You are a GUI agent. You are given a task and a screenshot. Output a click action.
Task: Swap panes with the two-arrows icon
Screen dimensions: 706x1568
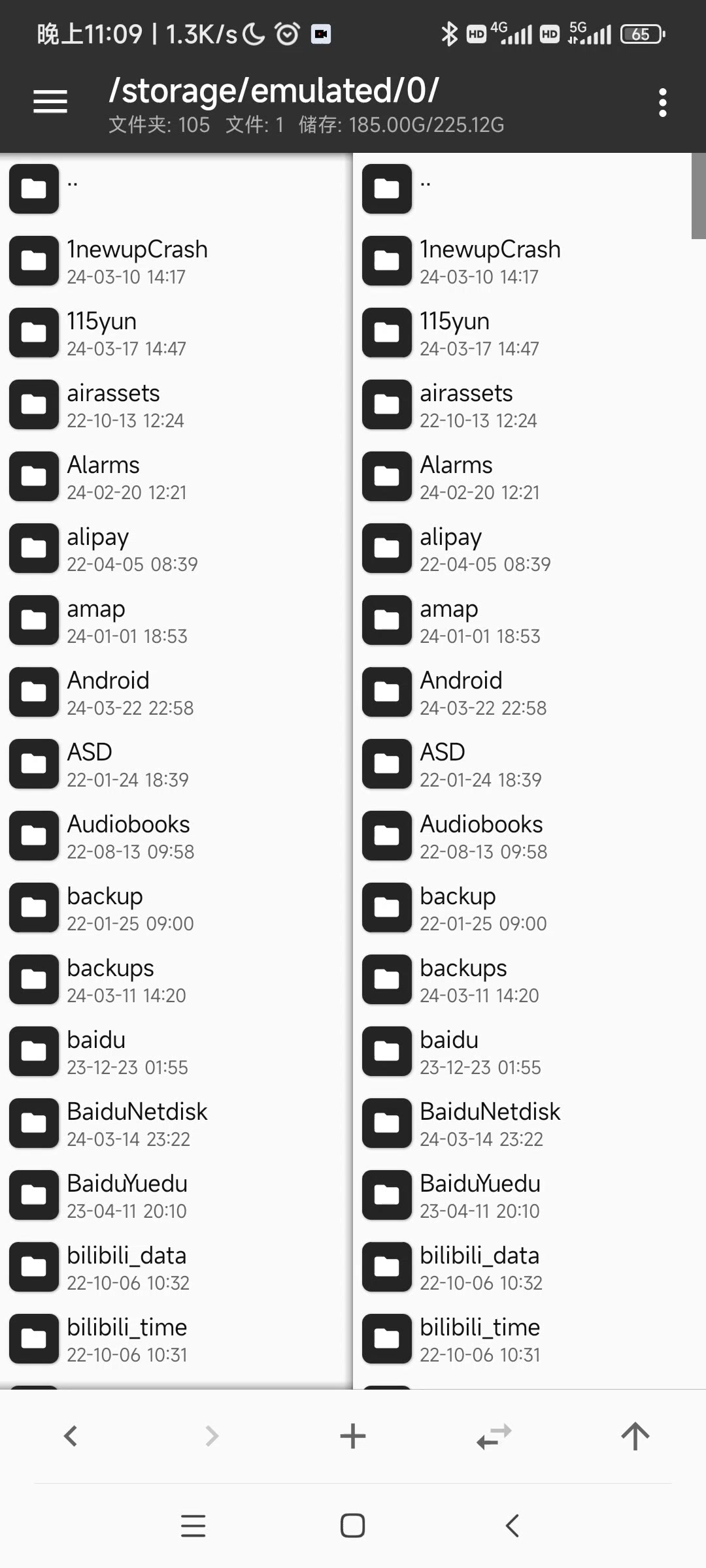click(x=494, y=1436)
